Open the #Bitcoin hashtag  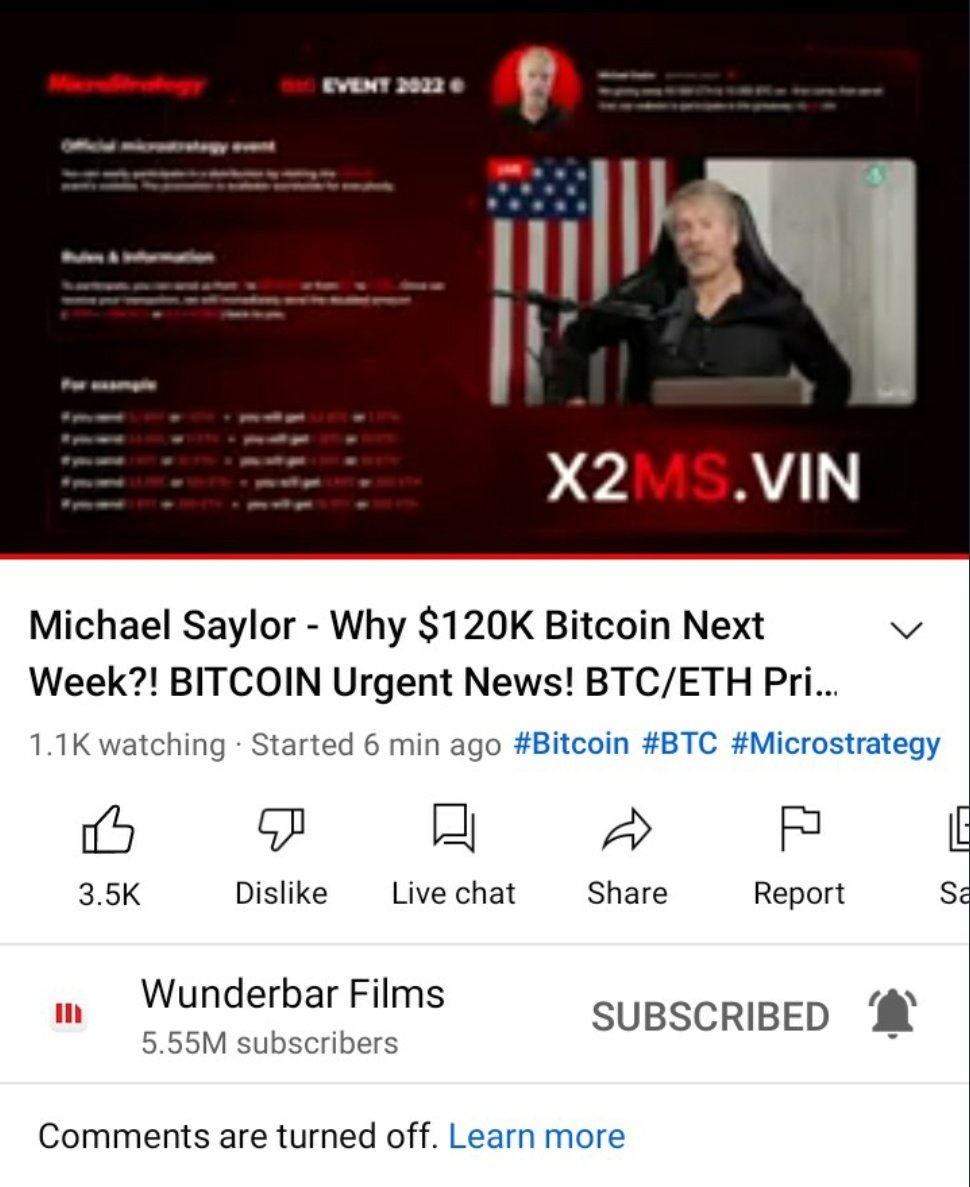[x=570, y=744]
